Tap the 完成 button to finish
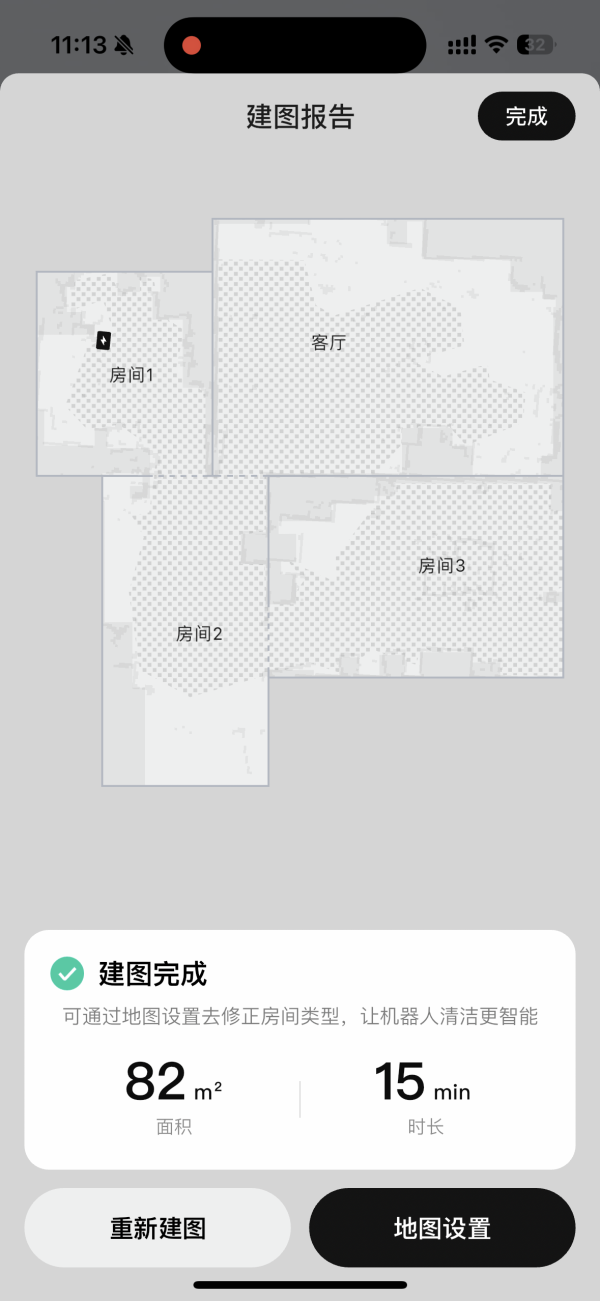This screenshot has width=600, height=1301. [526, 116]
